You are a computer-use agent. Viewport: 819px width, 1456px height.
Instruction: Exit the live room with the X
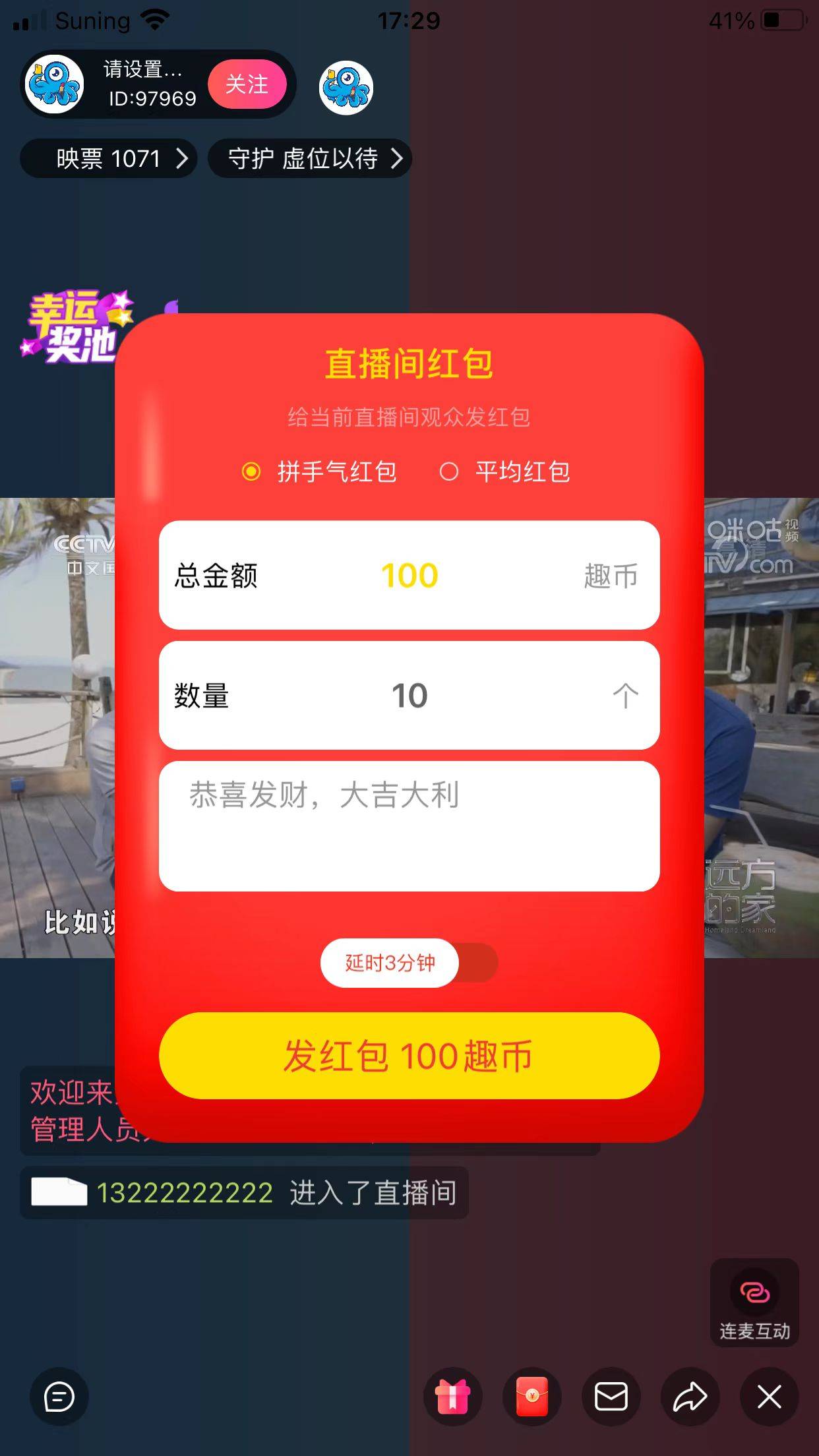[769, 1396]
